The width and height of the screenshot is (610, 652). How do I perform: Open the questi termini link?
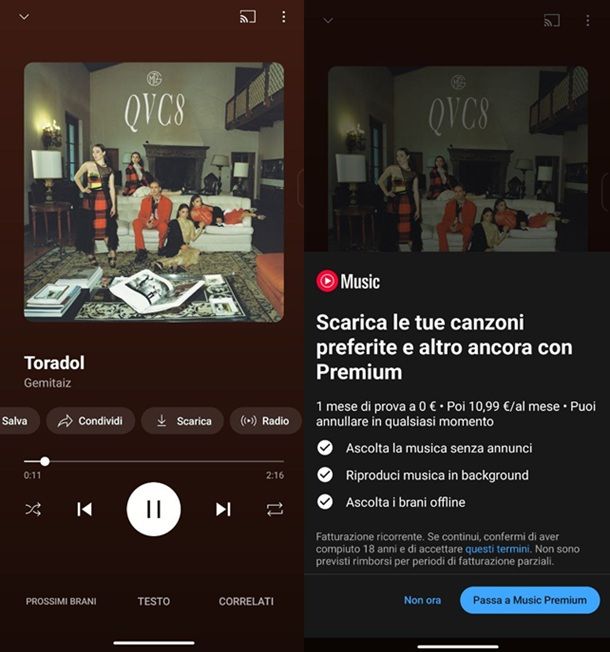[x=499, y=549]
